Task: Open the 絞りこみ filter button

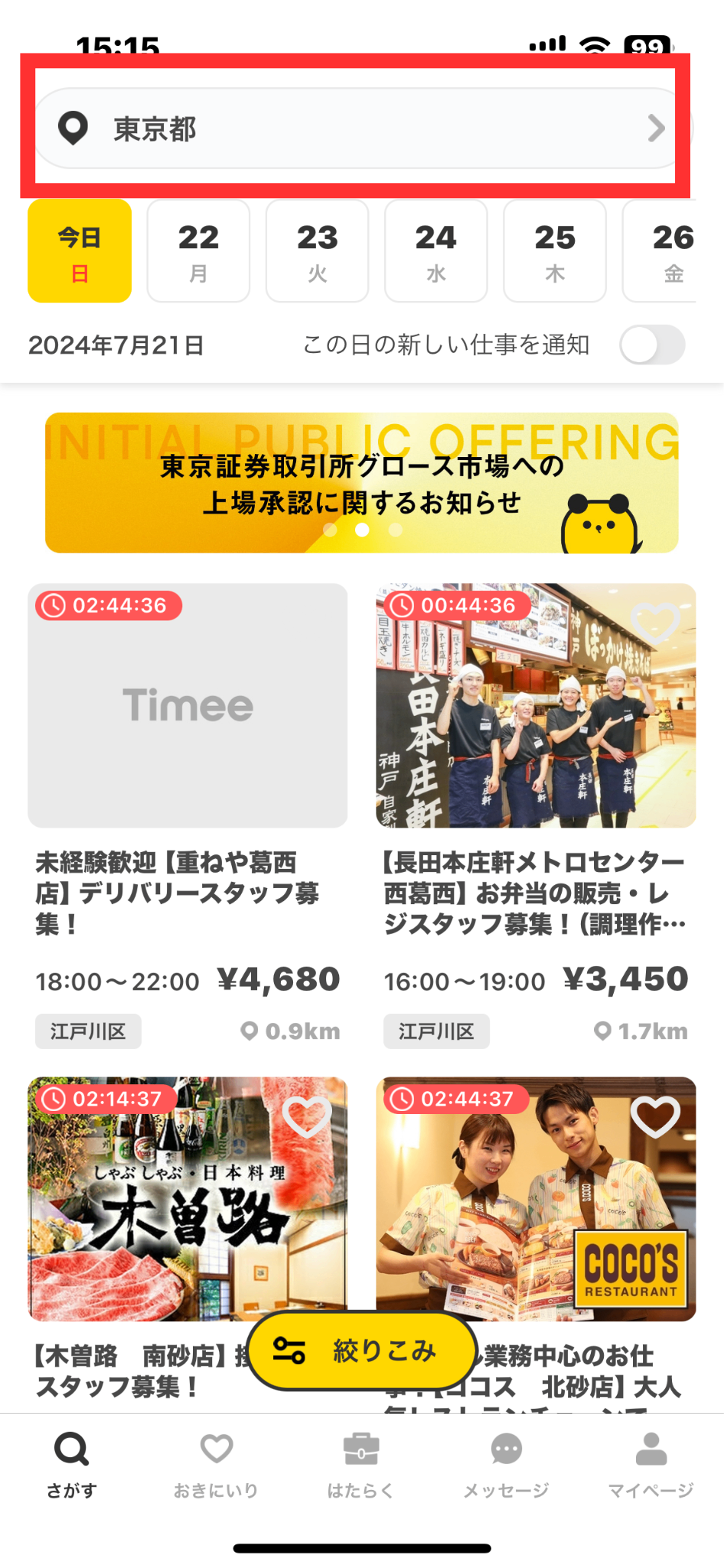Action: coord(361,1351)
